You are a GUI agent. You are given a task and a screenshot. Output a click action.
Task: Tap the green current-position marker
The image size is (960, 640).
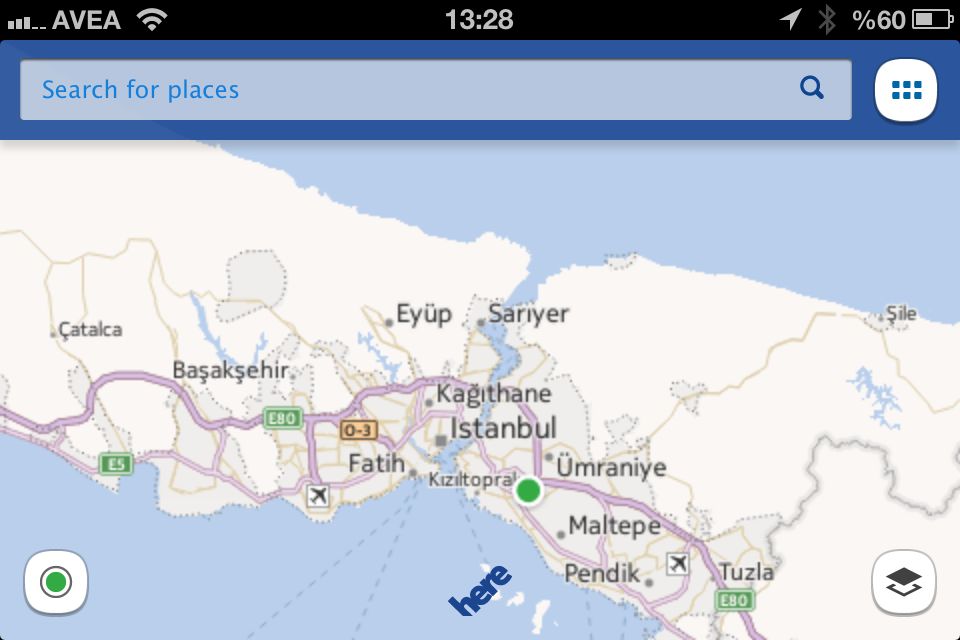click(528, 491)
